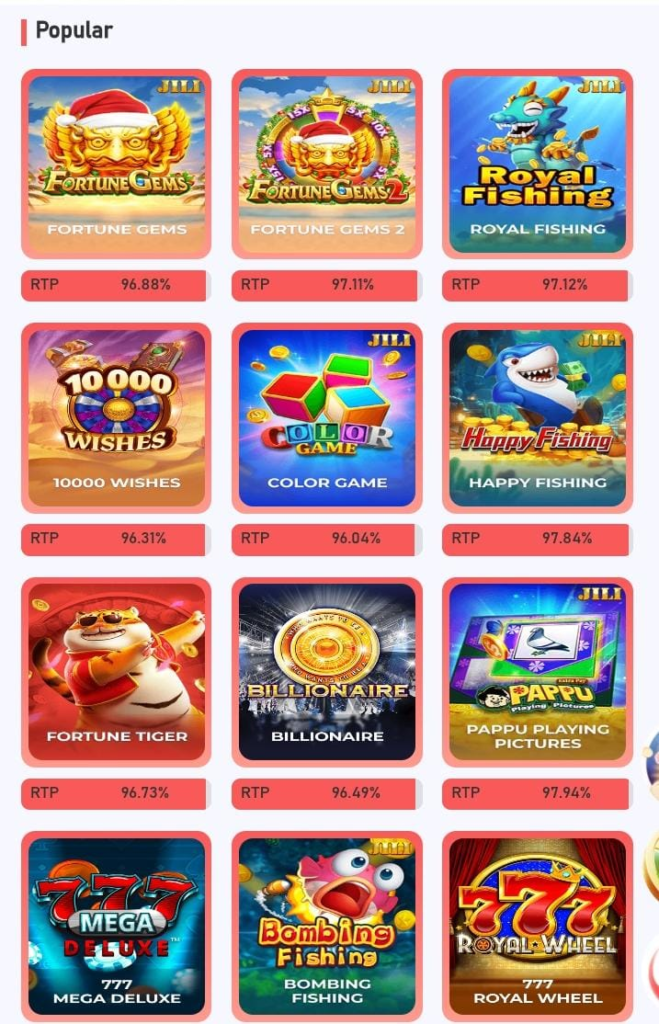Screen dimensions: 659x1024
Task: Launch Fortune Gems 2
Action: (327, 164)
